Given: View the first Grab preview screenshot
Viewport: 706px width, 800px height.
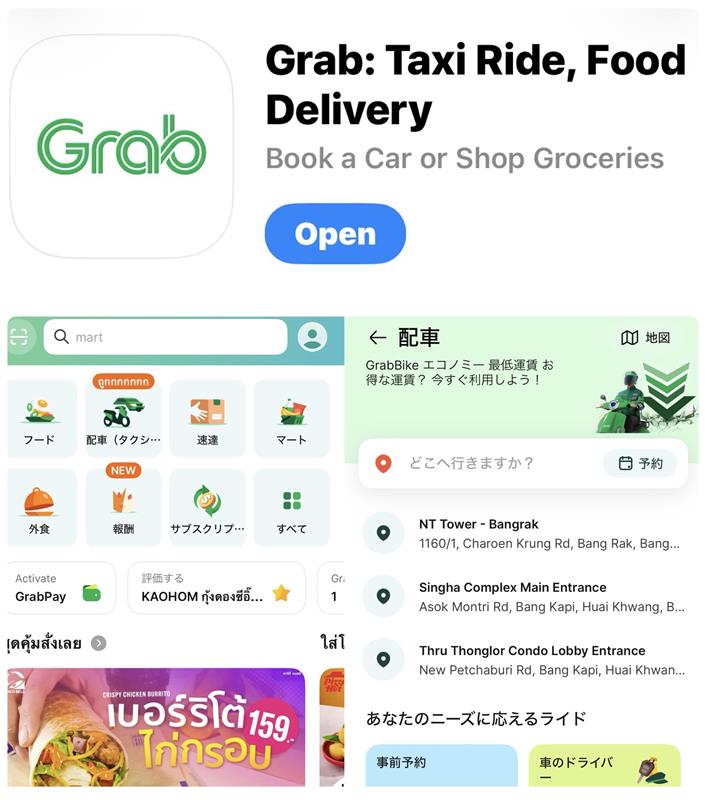Looking at the screenshot, I should [x=175, y=550].
